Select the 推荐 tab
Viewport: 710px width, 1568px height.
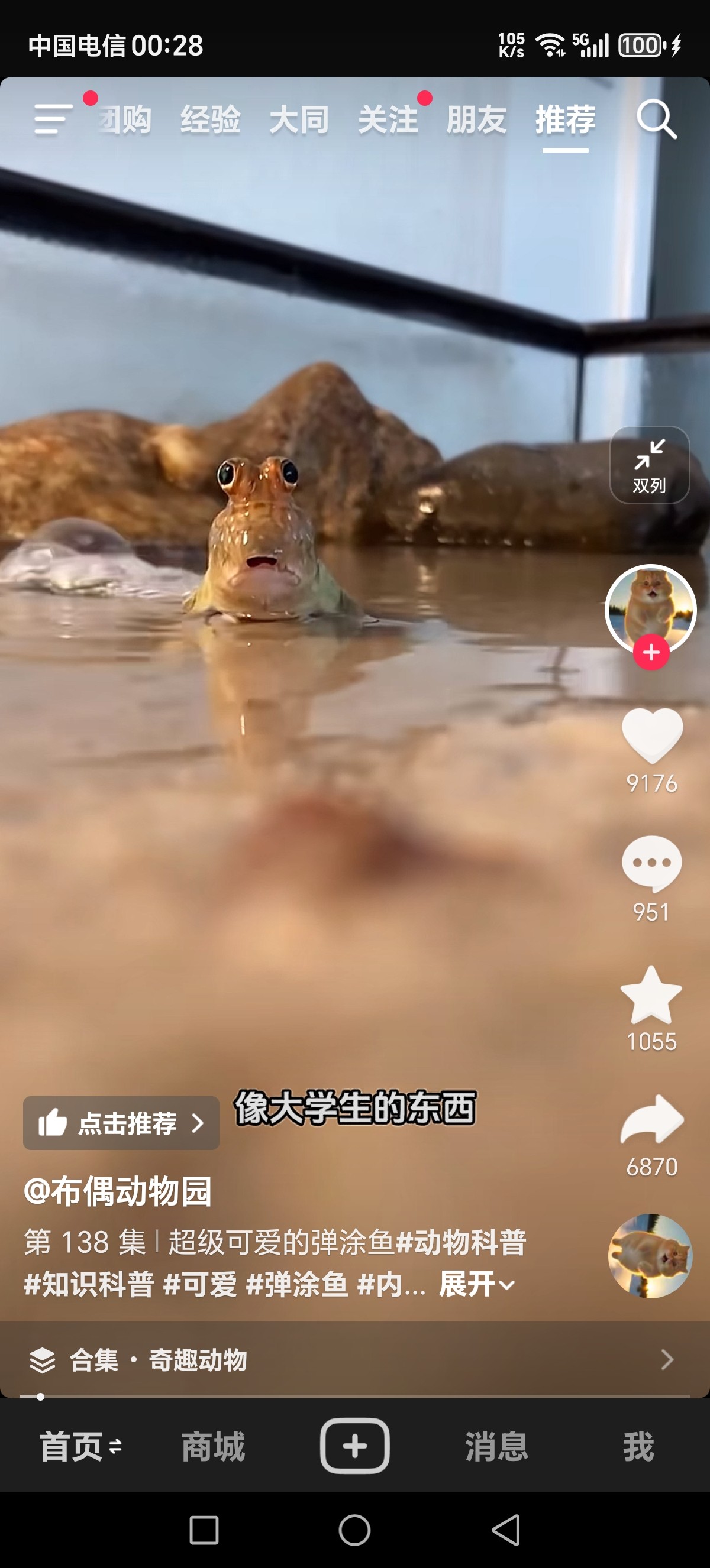[566, 119]
